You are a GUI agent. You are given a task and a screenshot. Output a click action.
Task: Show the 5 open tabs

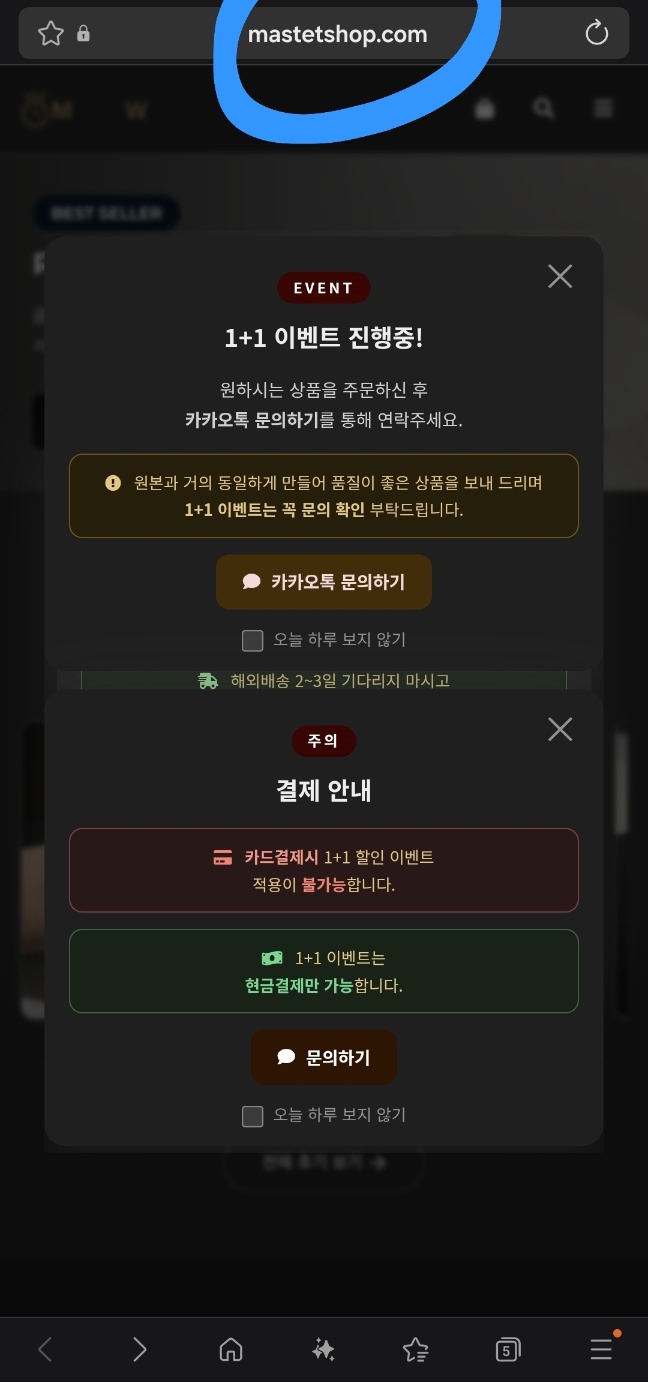[x=508, y=1350]
